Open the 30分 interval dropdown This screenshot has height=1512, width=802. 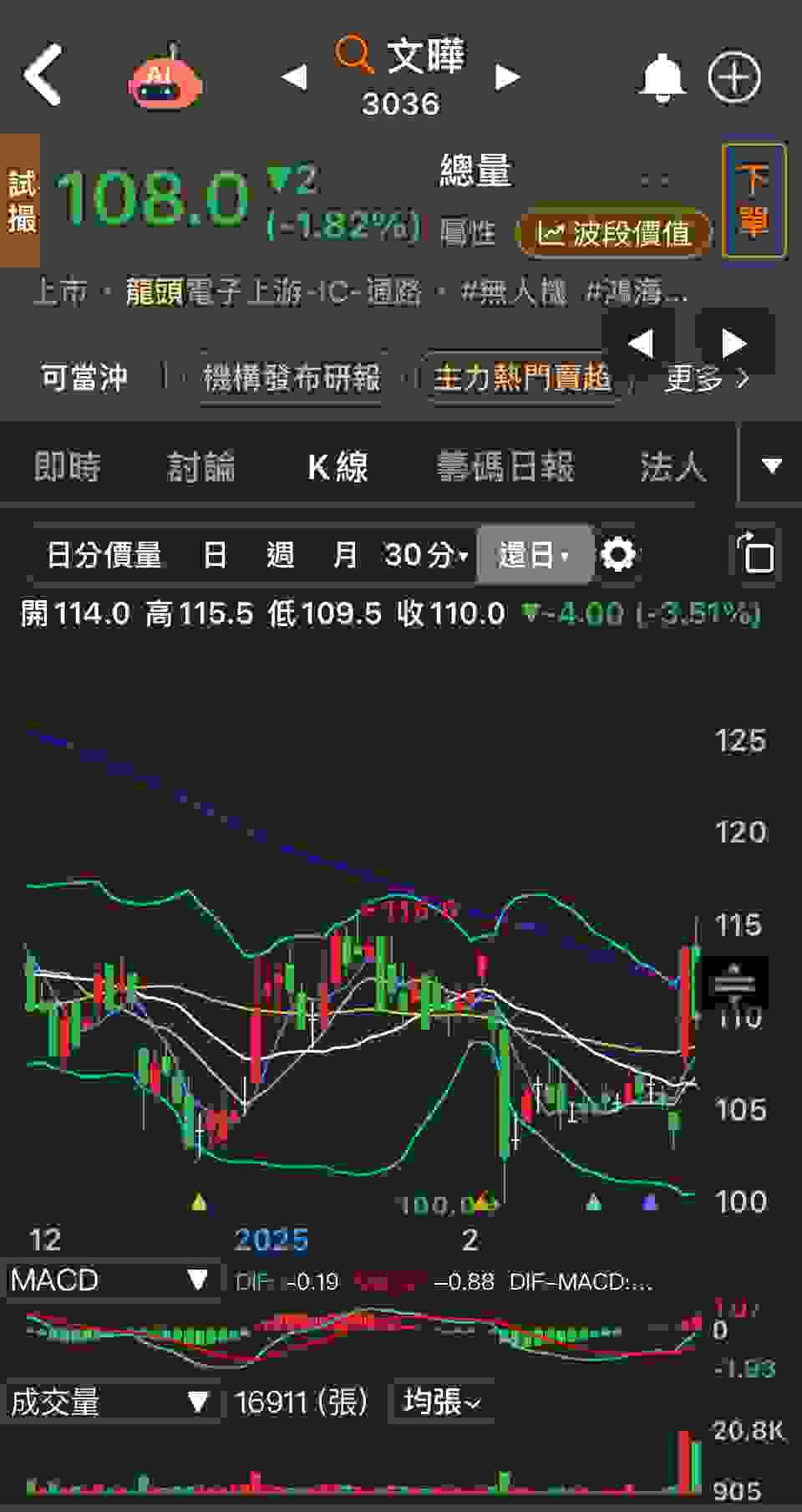[x=426, y=554]
